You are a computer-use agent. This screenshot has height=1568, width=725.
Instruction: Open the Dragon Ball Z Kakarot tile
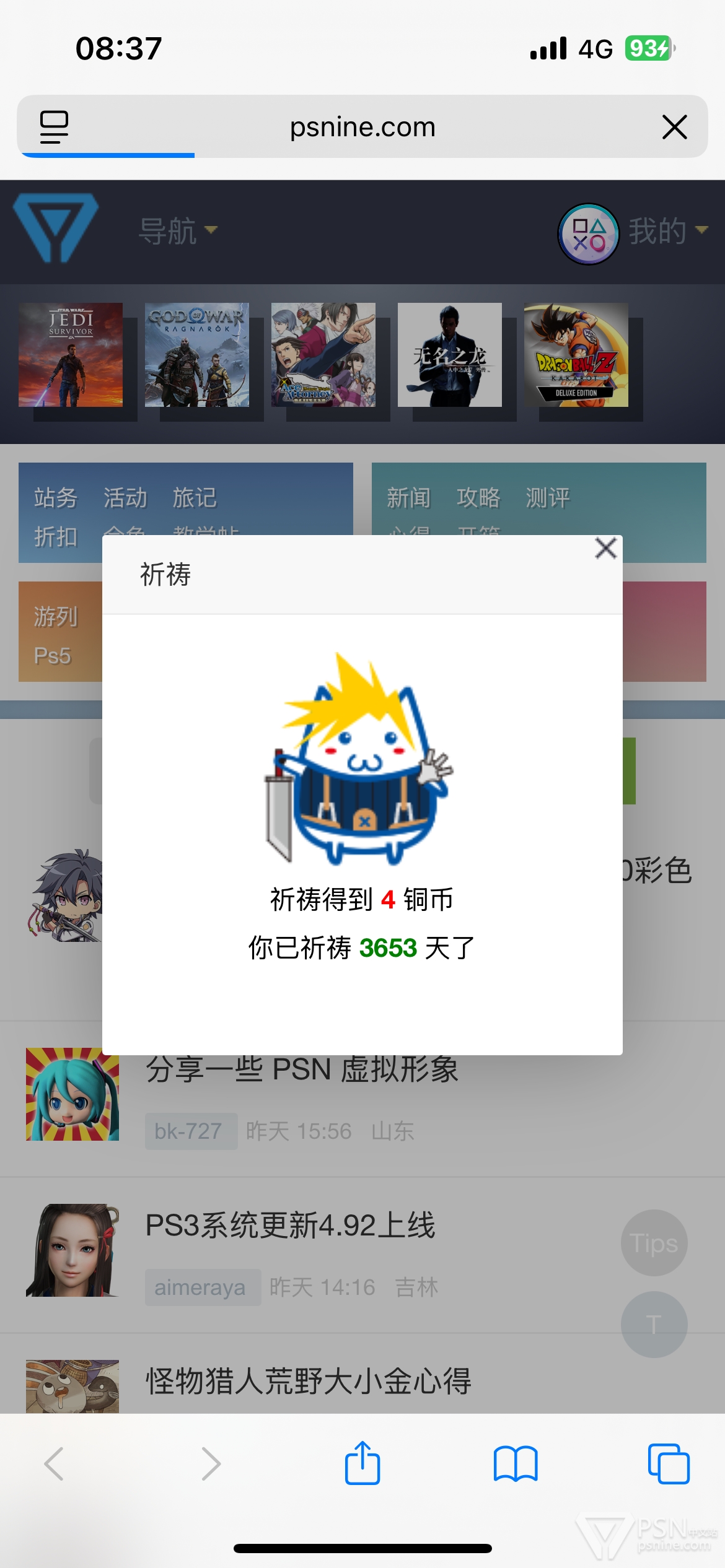pyautogui.click(x=576, y=355)
